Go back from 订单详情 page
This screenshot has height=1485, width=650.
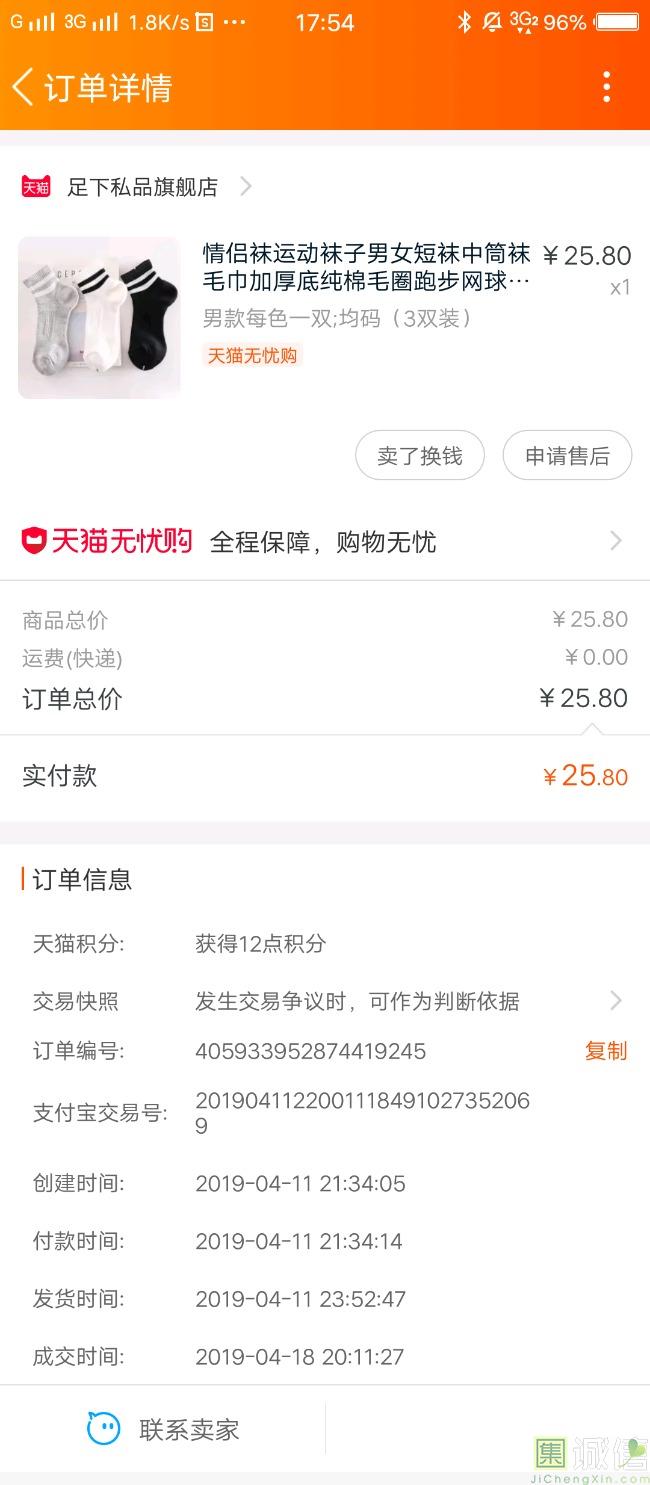[x=24, y=88]
